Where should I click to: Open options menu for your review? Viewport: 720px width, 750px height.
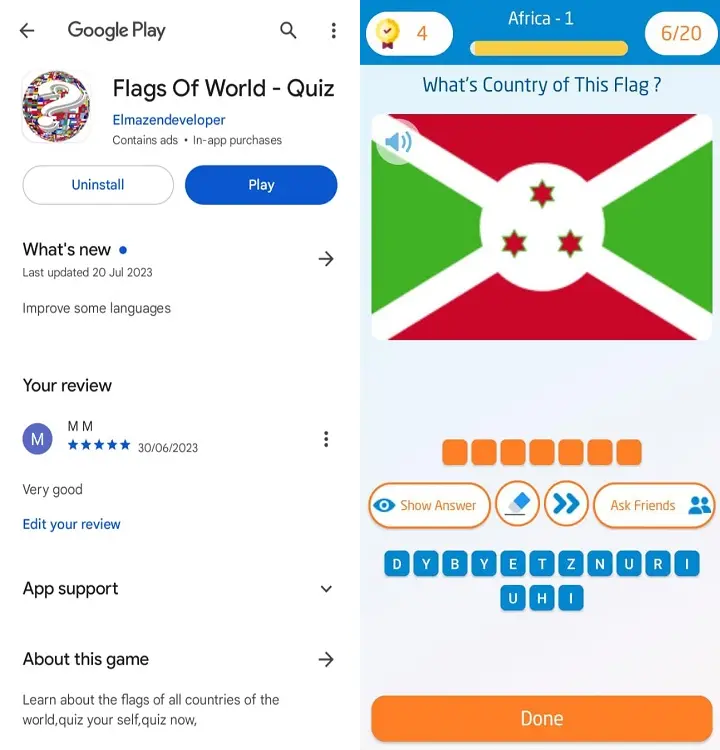point(325,439)
